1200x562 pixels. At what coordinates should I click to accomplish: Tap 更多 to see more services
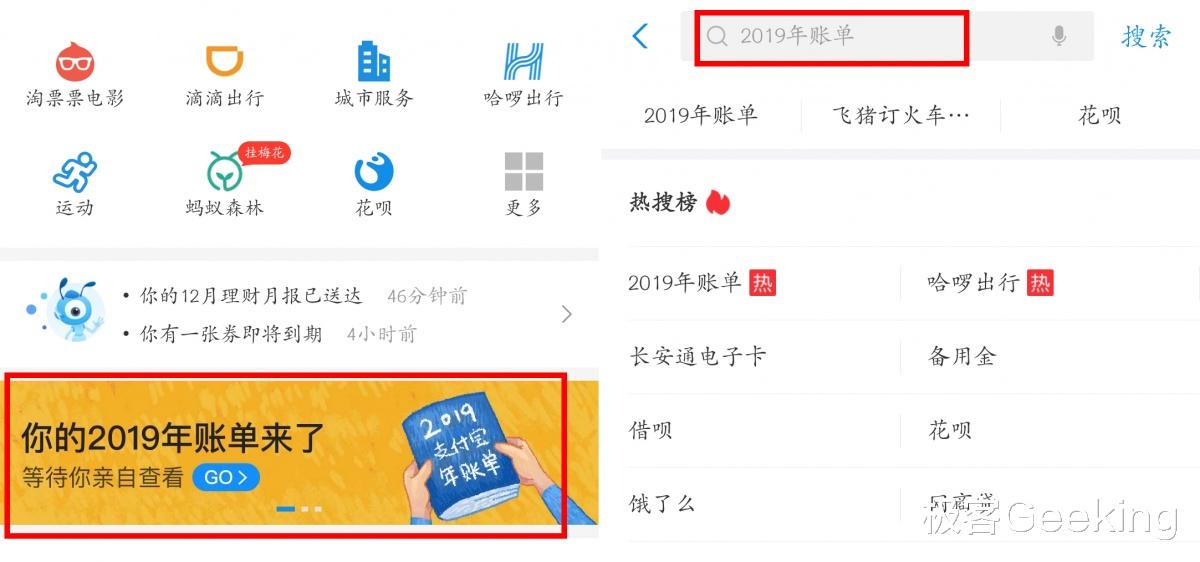pyautogui.click(x=523, y=183)
